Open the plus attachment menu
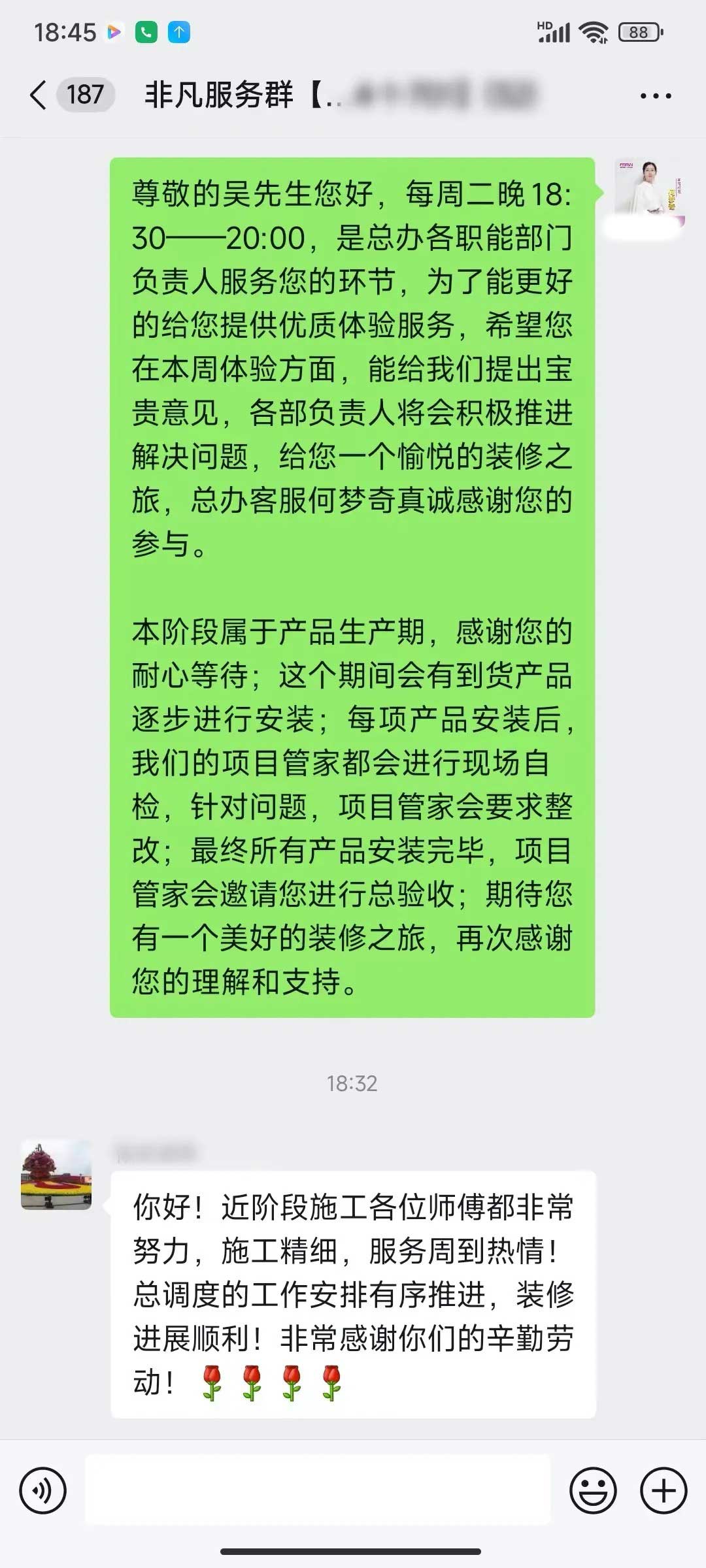Viewport: 706px width, 1568px height. coord(664,1490)
